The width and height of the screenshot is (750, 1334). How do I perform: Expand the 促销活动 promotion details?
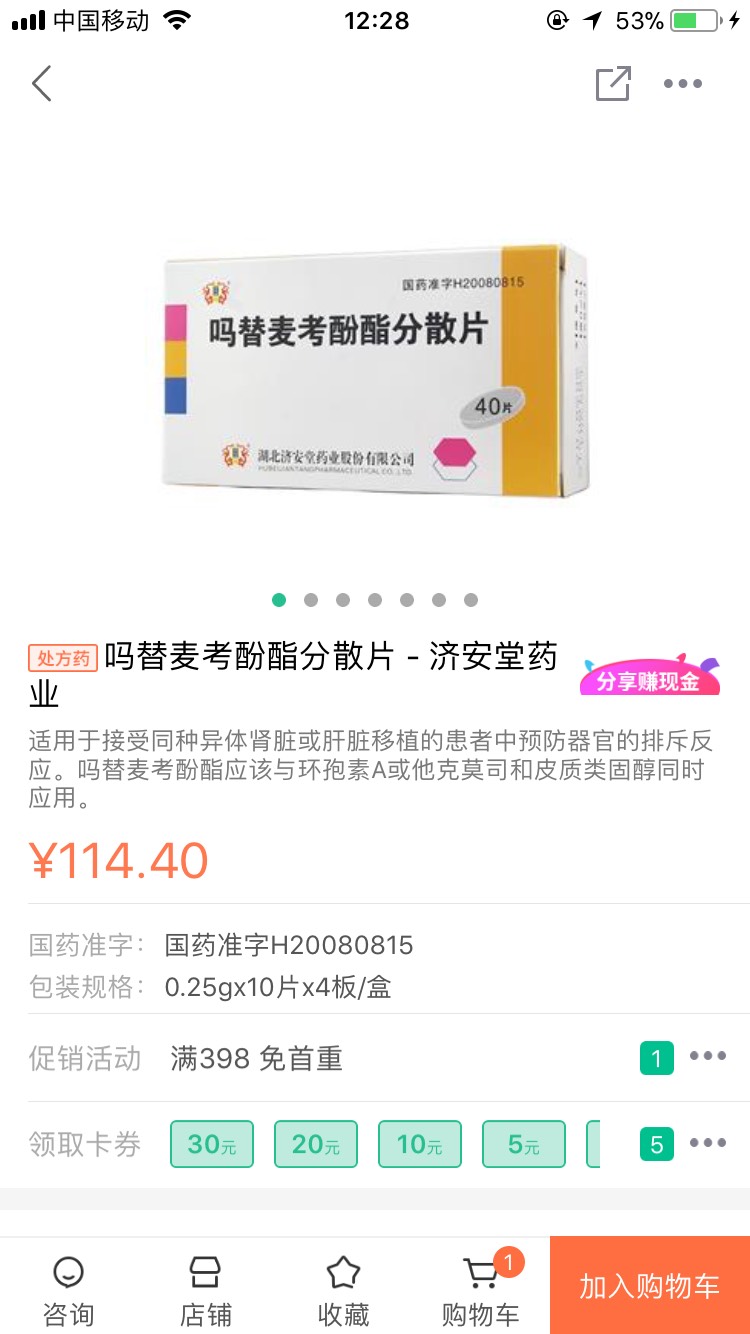pos(707,1056)
